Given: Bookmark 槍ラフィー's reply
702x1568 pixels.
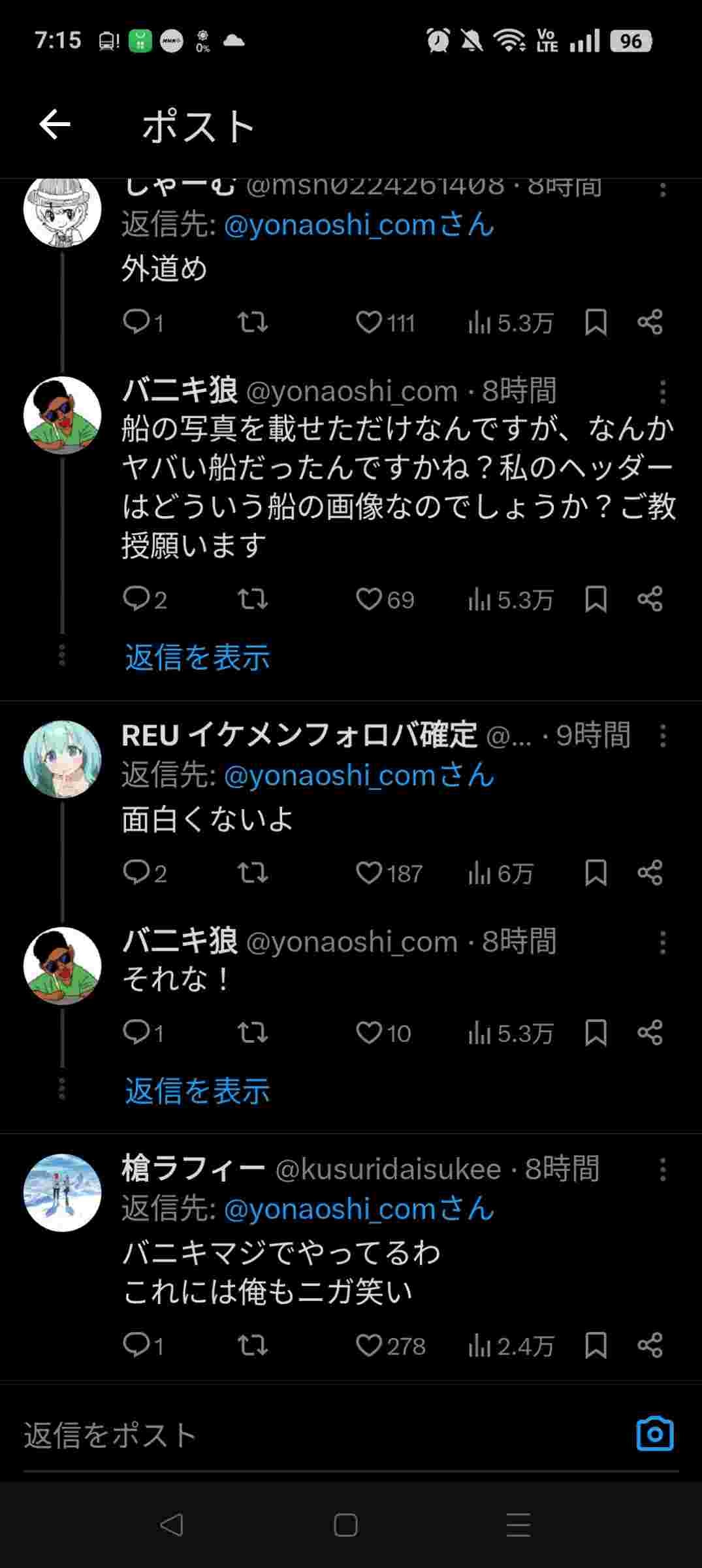Looking at the screenshot, I should pyautogui.click(x=596, y=1346).
